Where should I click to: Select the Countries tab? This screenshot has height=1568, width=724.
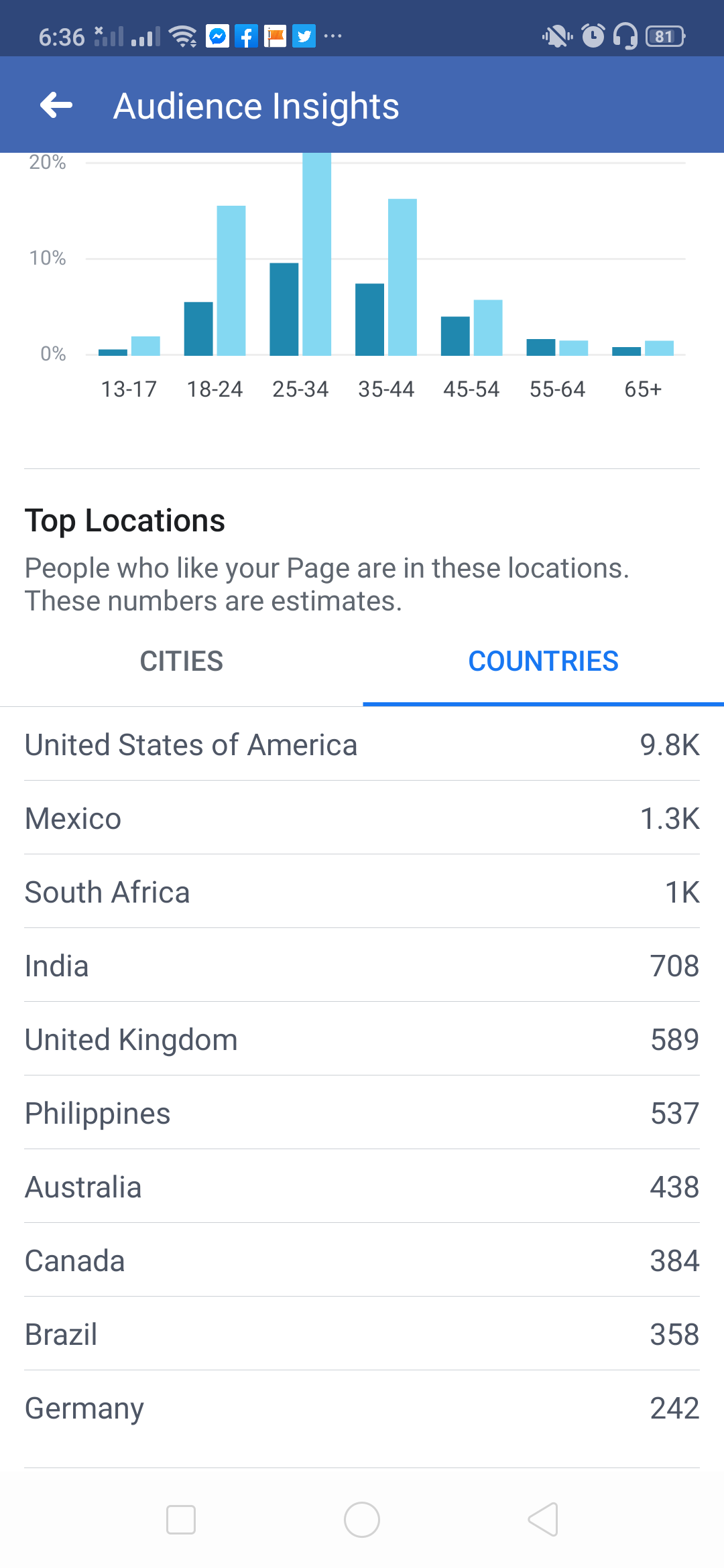[x=543, y=661]
